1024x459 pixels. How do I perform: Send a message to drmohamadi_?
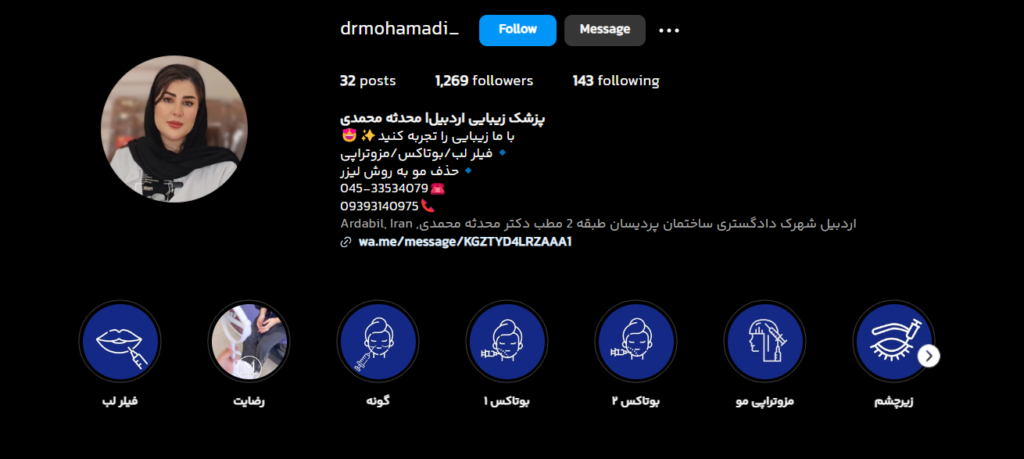coord(604,30)
